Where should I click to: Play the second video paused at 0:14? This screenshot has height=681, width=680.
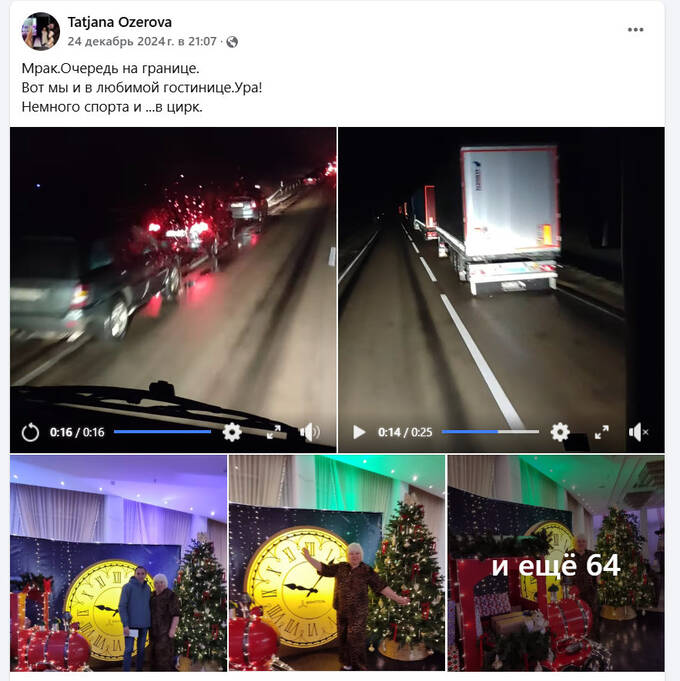click(359, 432)
